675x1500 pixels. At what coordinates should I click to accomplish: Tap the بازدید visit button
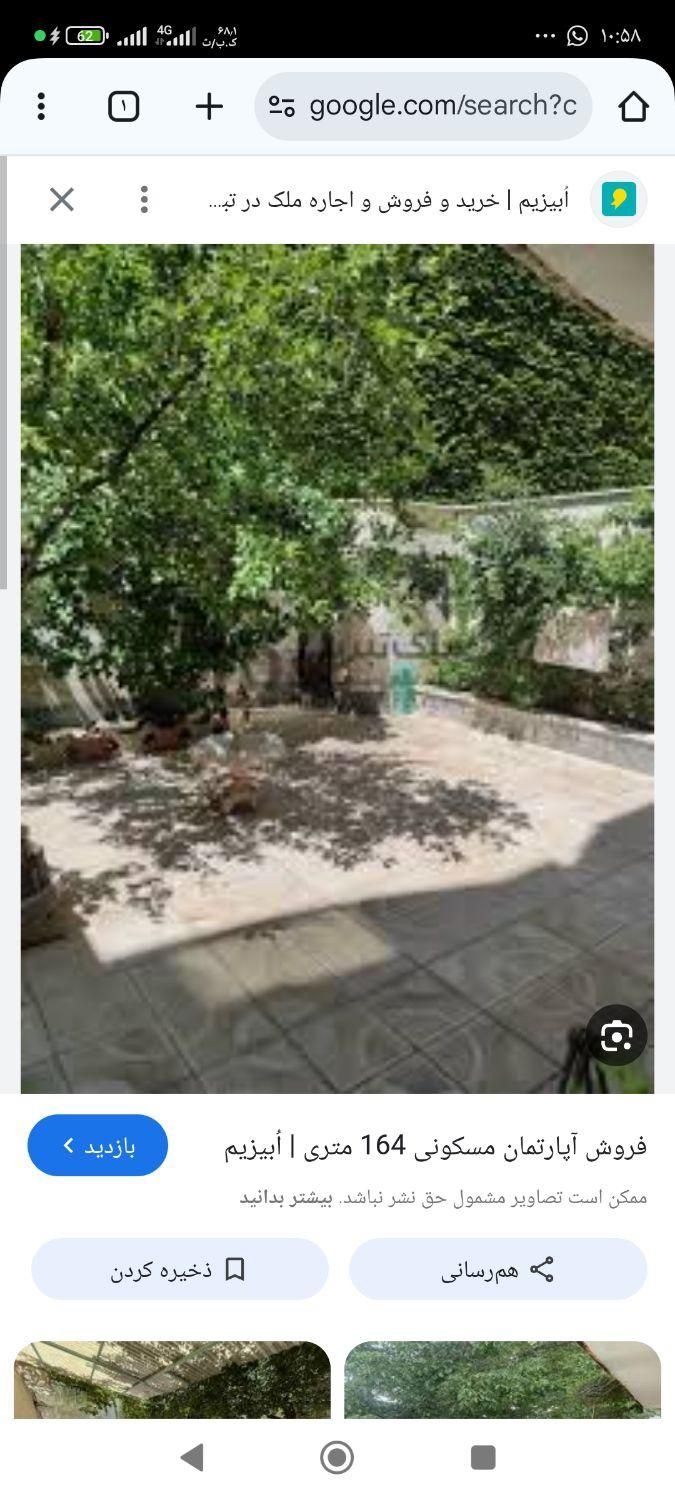pos(98,1146)
